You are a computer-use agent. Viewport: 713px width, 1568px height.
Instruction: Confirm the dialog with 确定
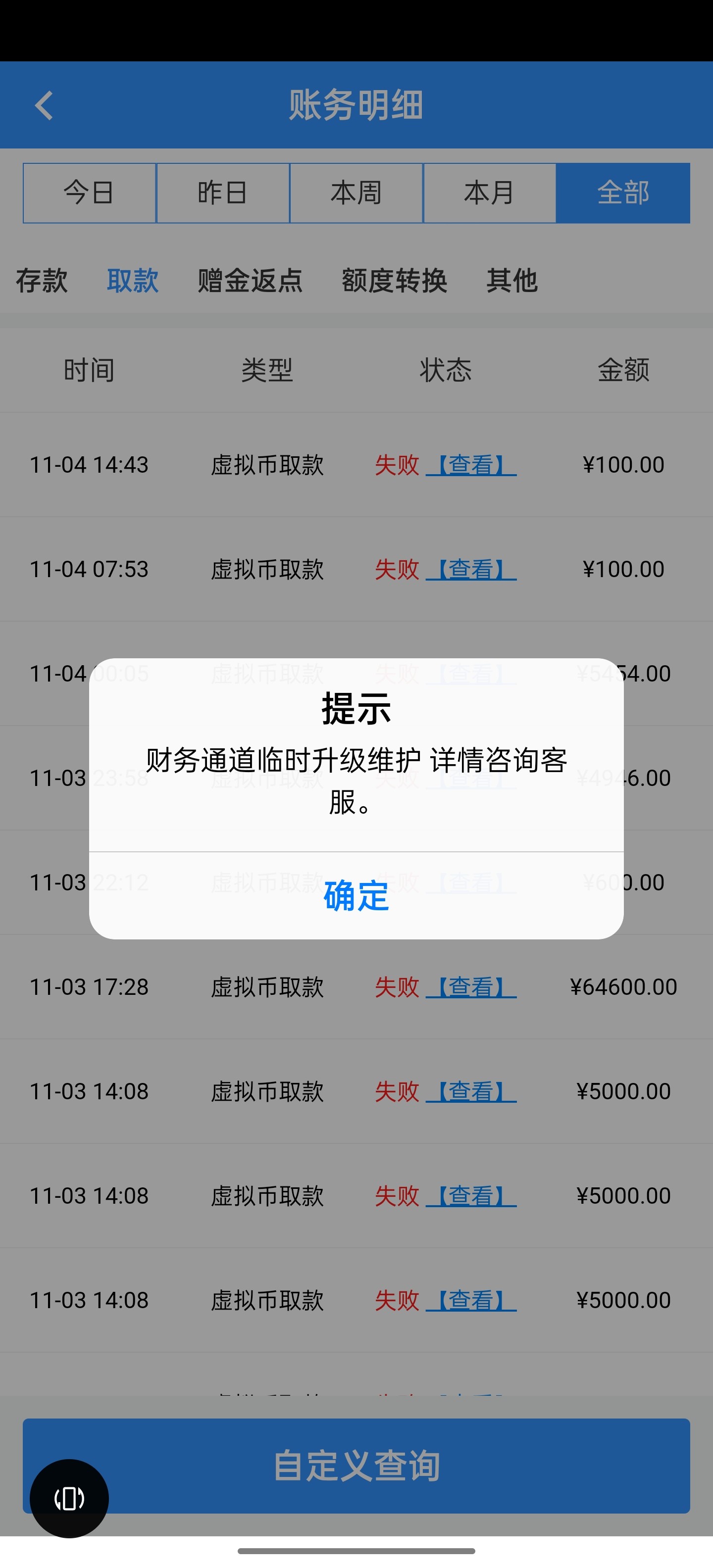[356, 895]
